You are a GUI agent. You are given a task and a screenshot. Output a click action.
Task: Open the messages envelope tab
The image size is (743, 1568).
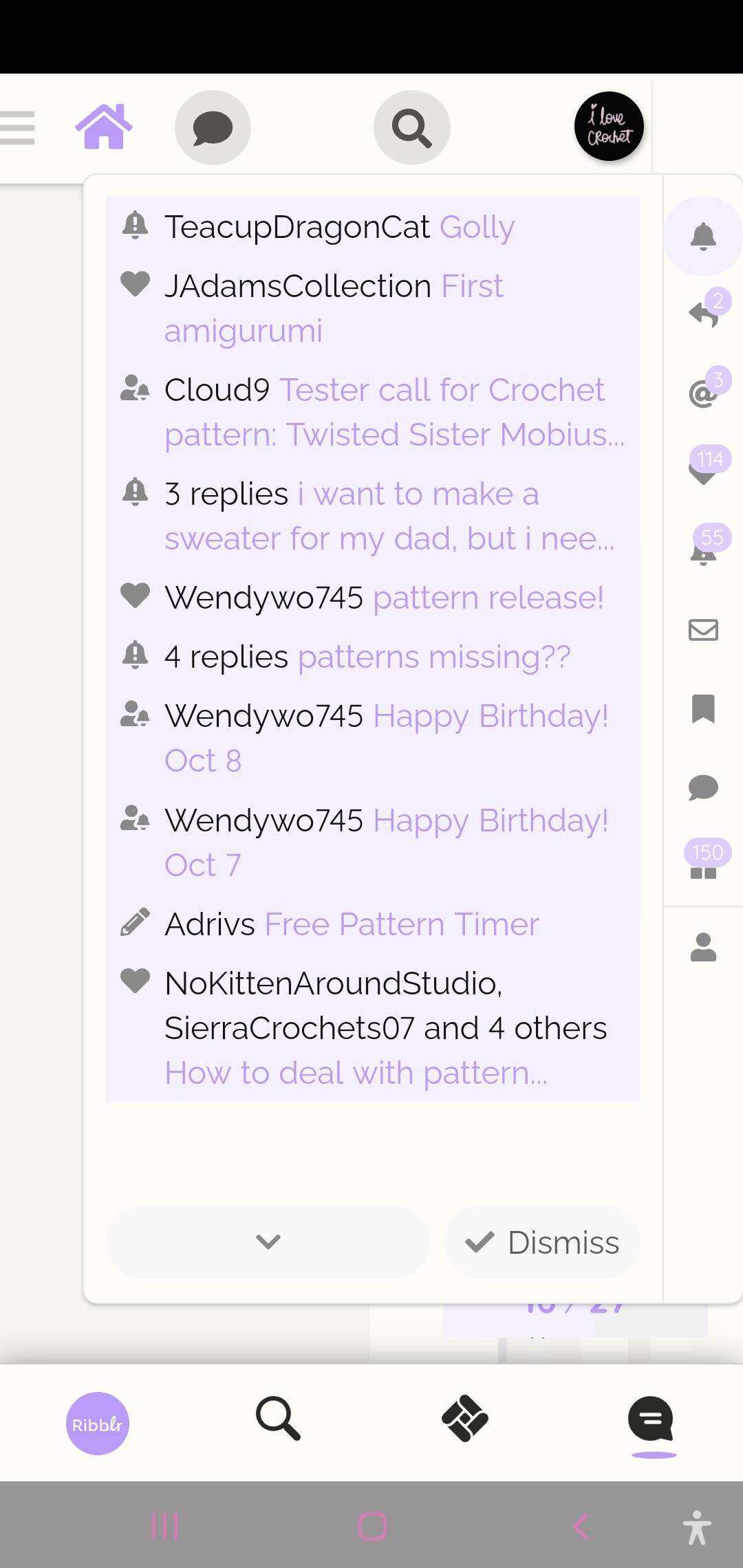point(703,629)
